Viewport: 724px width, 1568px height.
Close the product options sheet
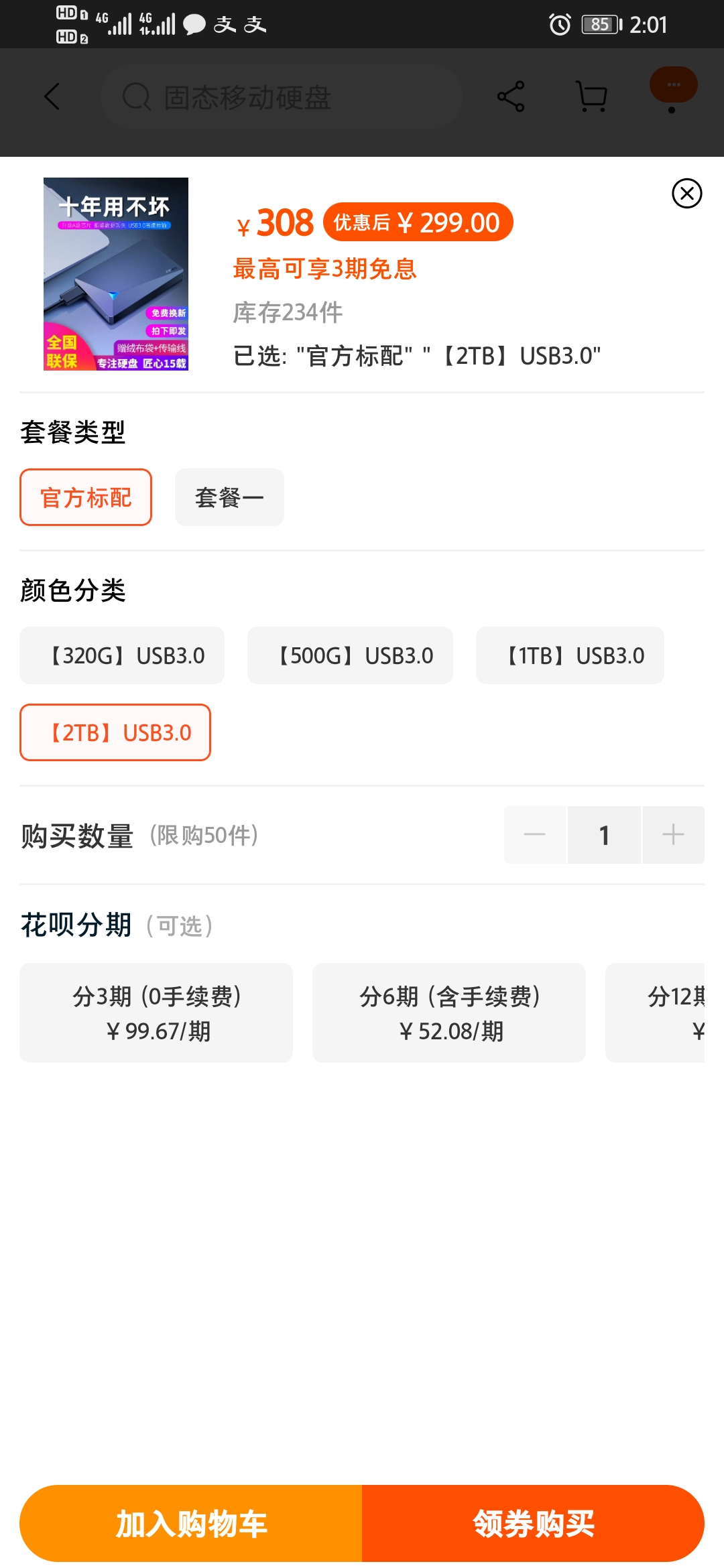coord(686,194)
